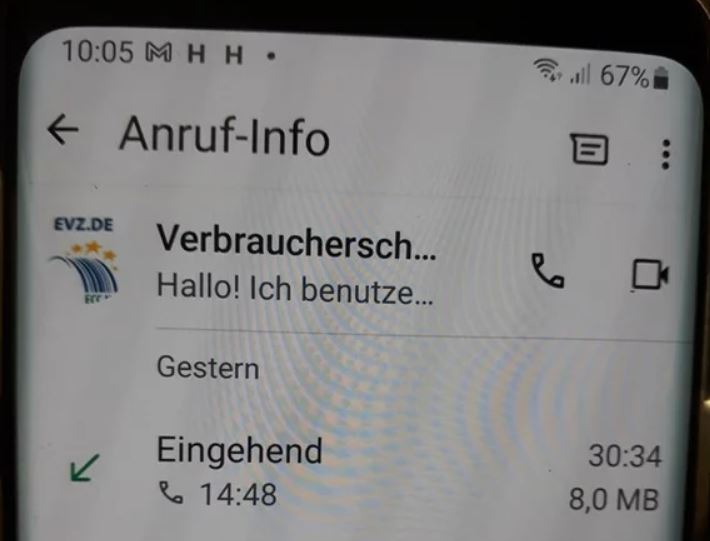The height and width of the screenshot is (541, 710).
Task: Go back from Anruf-Info
Action: (x=64, y=131)
